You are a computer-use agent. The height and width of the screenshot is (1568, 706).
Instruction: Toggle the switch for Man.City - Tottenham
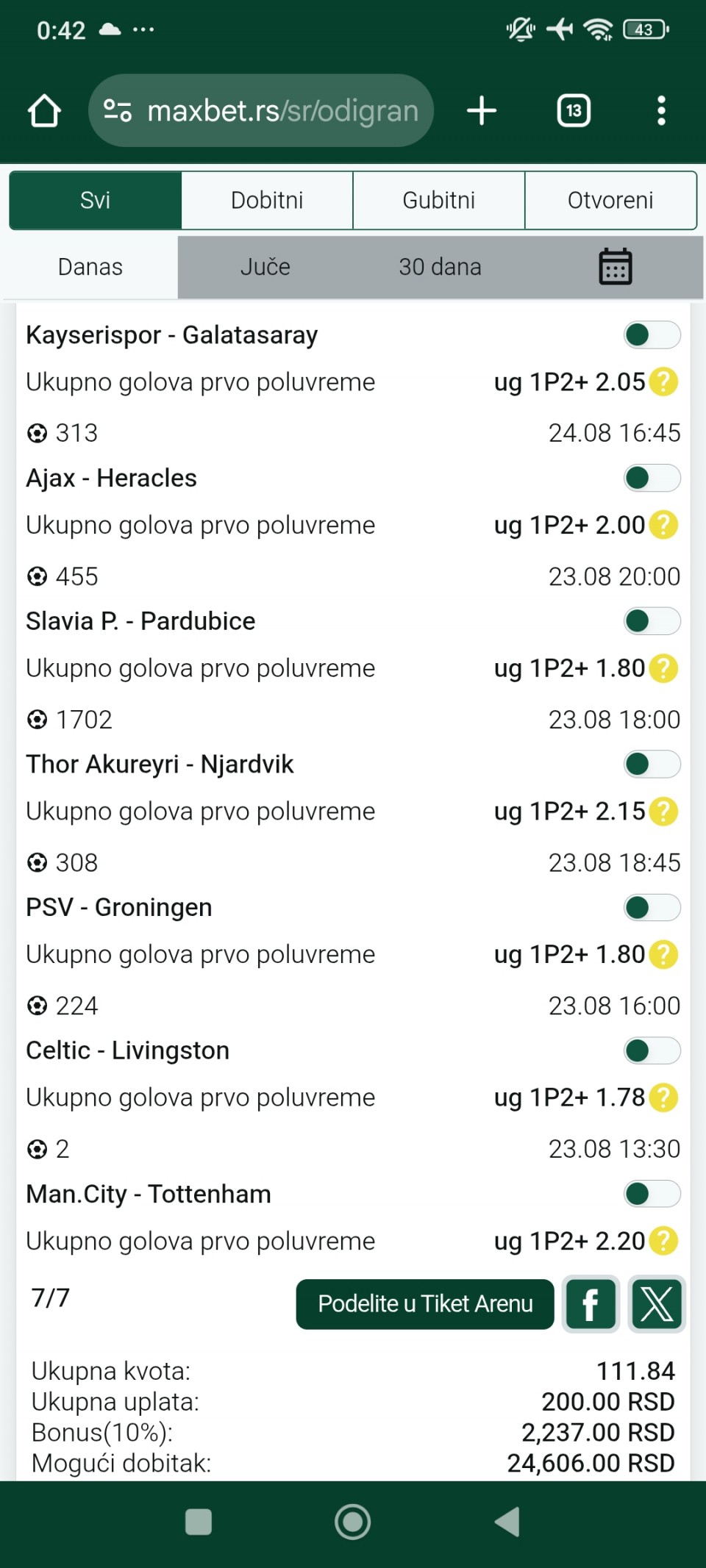652,1195
